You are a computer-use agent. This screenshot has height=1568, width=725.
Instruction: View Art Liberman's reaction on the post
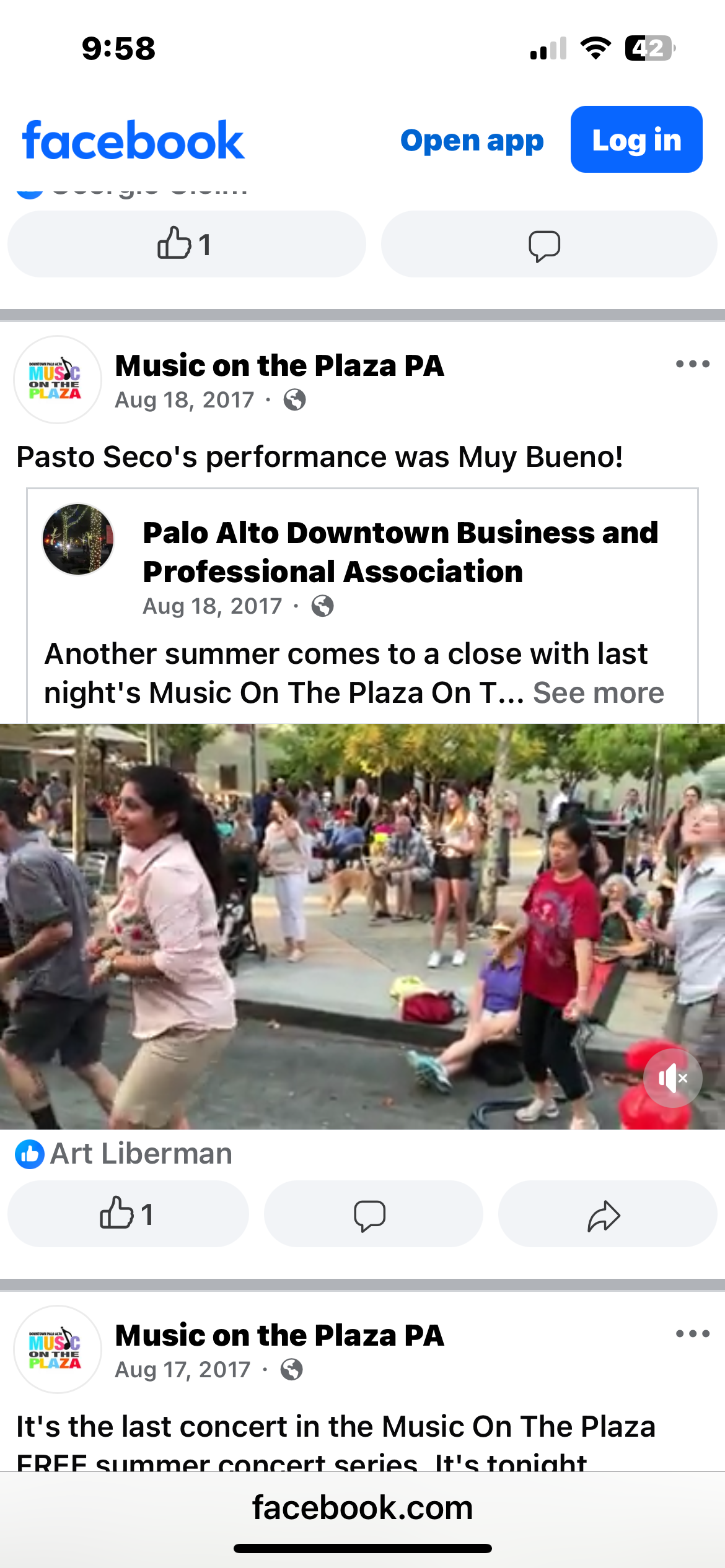(x=141, y=1154)
